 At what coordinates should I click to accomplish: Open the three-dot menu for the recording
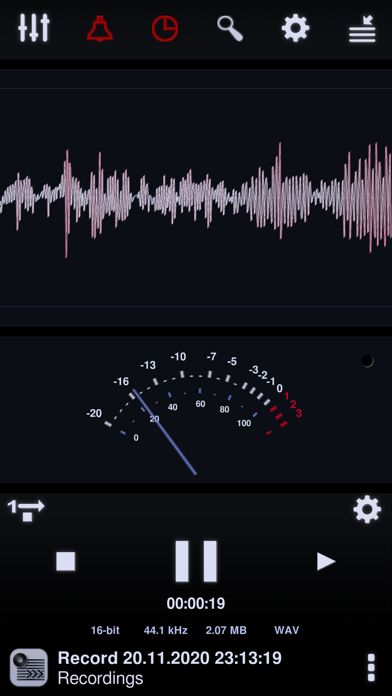pyautogui.click(x=372, y=668)
